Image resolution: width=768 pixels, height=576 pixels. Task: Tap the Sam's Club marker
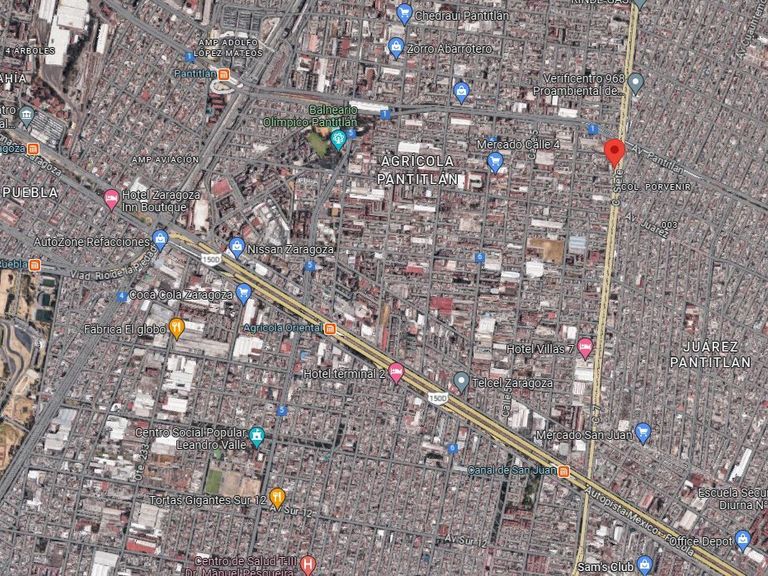click(x=645, y=565)
